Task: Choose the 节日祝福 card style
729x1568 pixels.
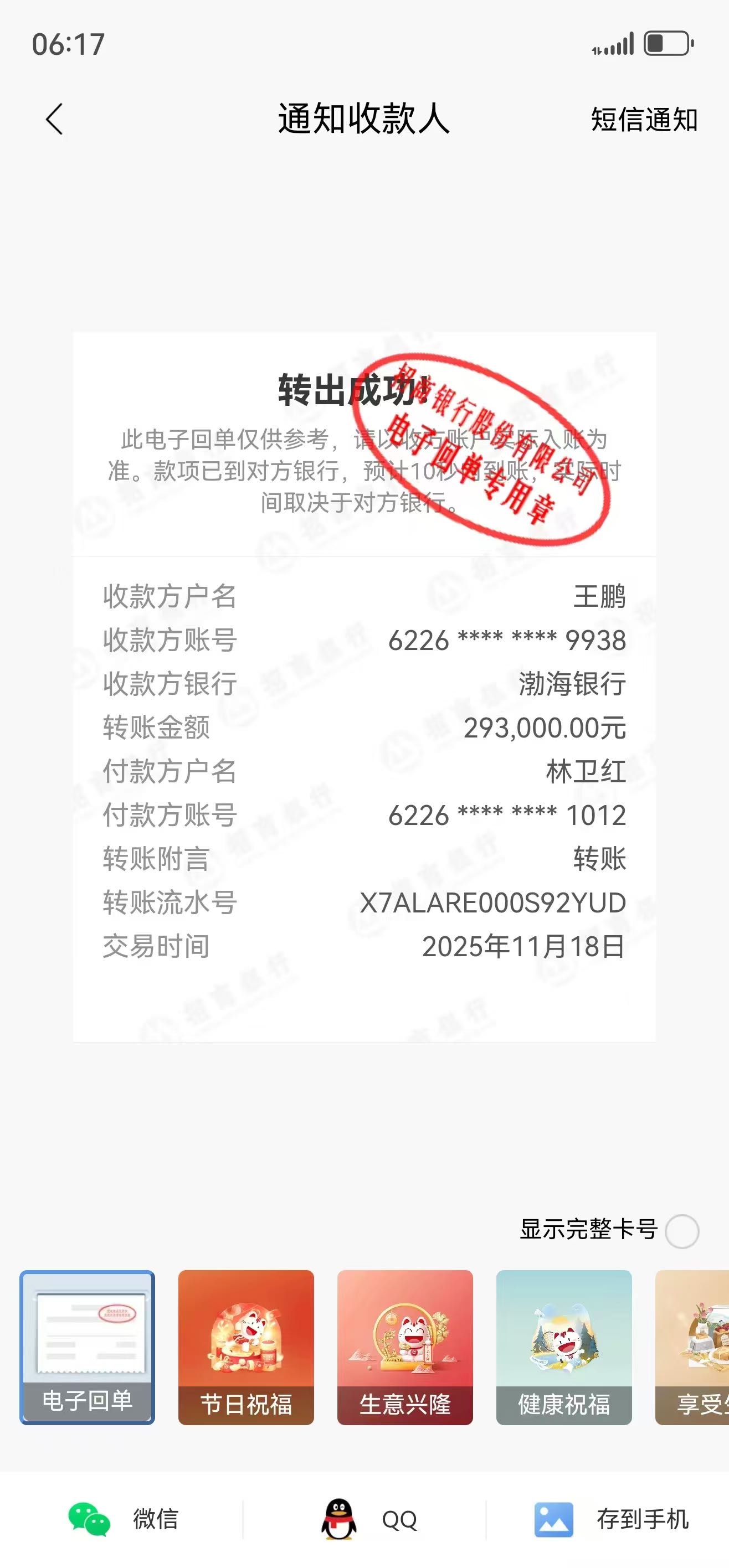Action: click(x=246, y=1347)
